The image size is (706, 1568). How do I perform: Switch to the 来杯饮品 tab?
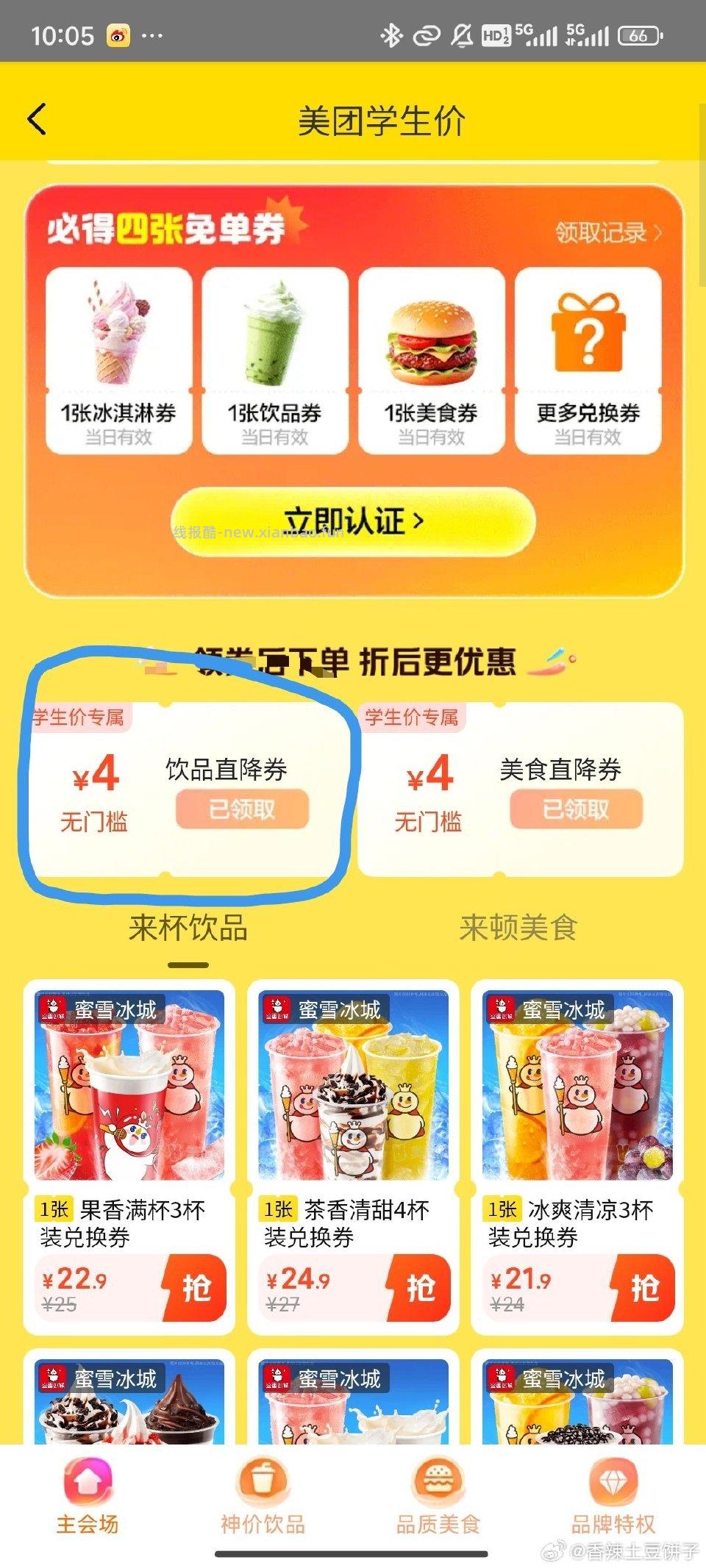click(188, 928)
